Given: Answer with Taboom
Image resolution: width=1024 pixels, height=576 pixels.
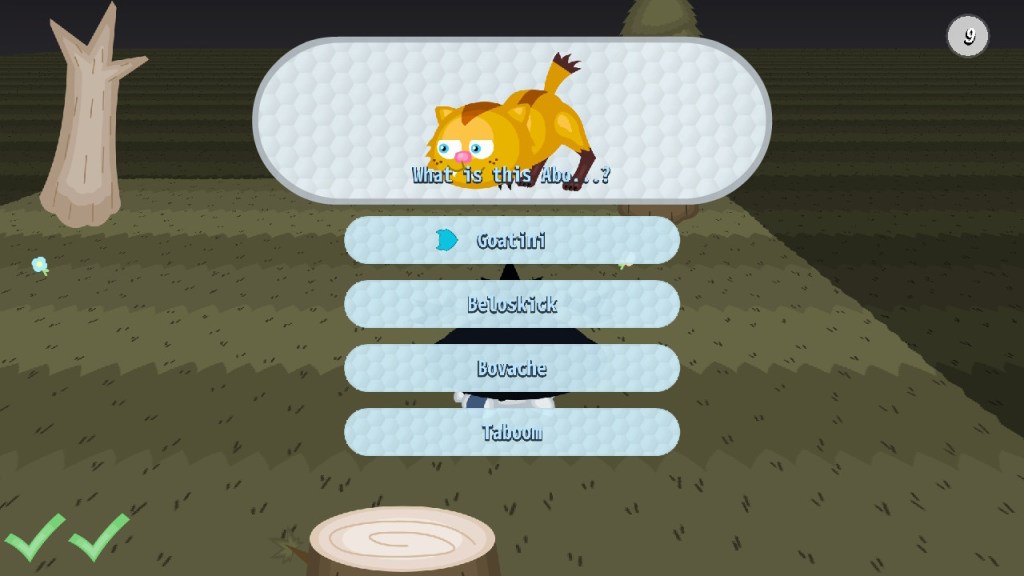Looking at the screenshot, I should [511, 432].
